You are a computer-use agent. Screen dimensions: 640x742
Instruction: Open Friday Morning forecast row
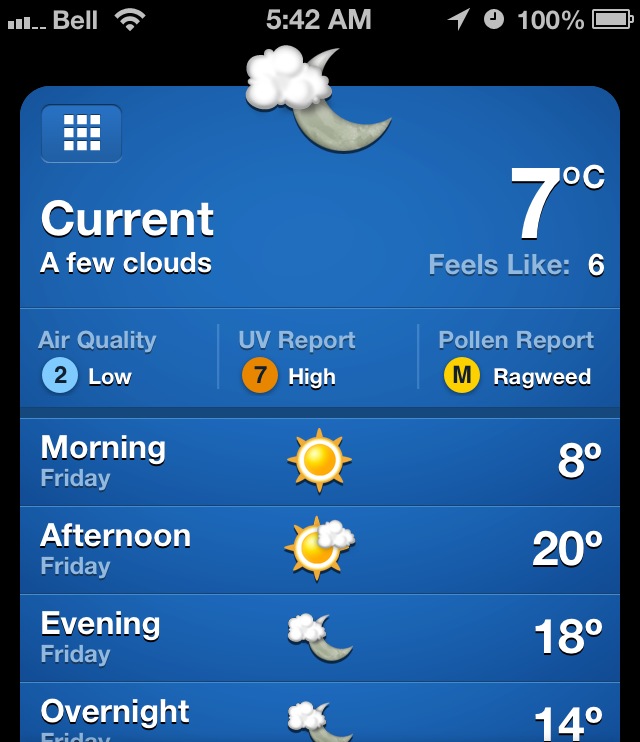320,461
